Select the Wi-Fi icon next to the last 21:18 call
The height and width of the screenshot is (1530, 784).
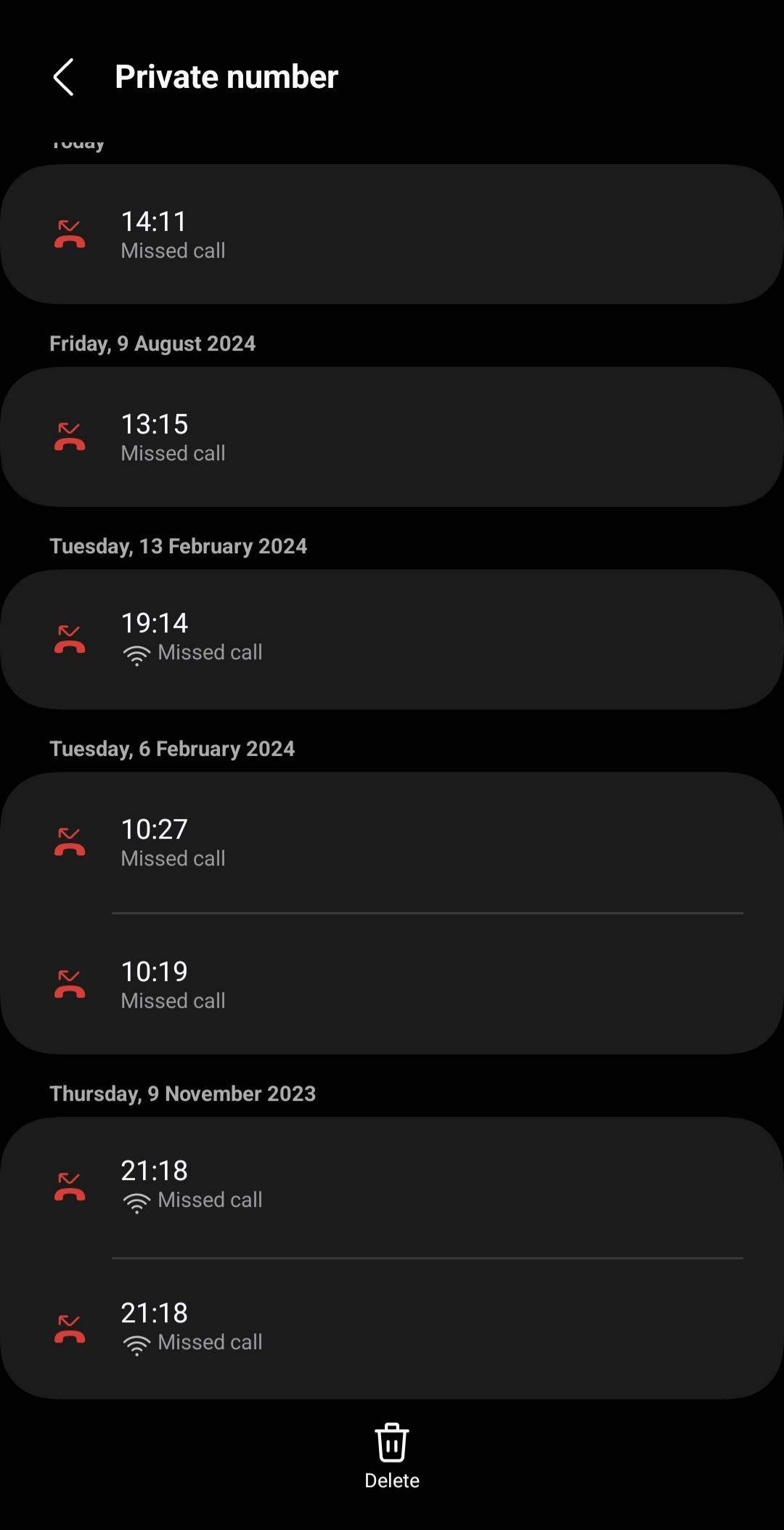pyautogui.click(x=136, y=1342)
